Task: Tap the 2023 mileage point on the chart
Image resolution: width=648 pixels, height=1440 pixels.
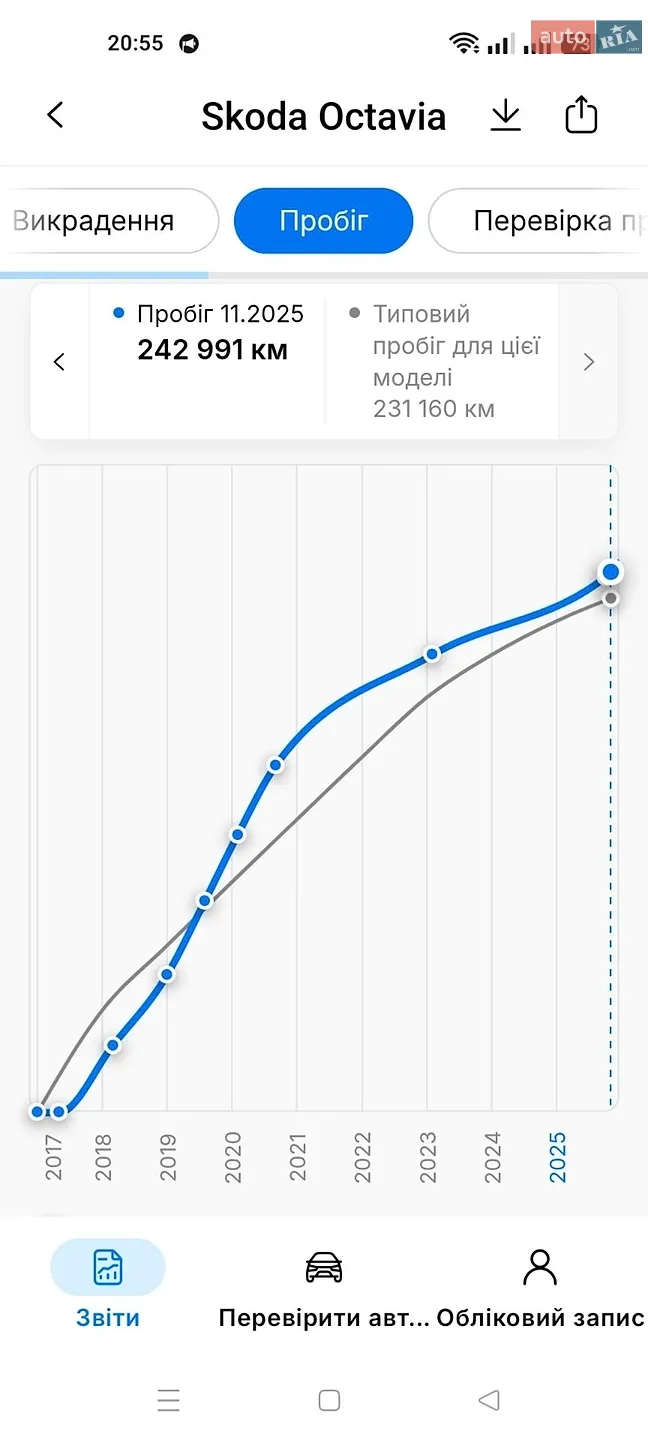Action: 432,654
